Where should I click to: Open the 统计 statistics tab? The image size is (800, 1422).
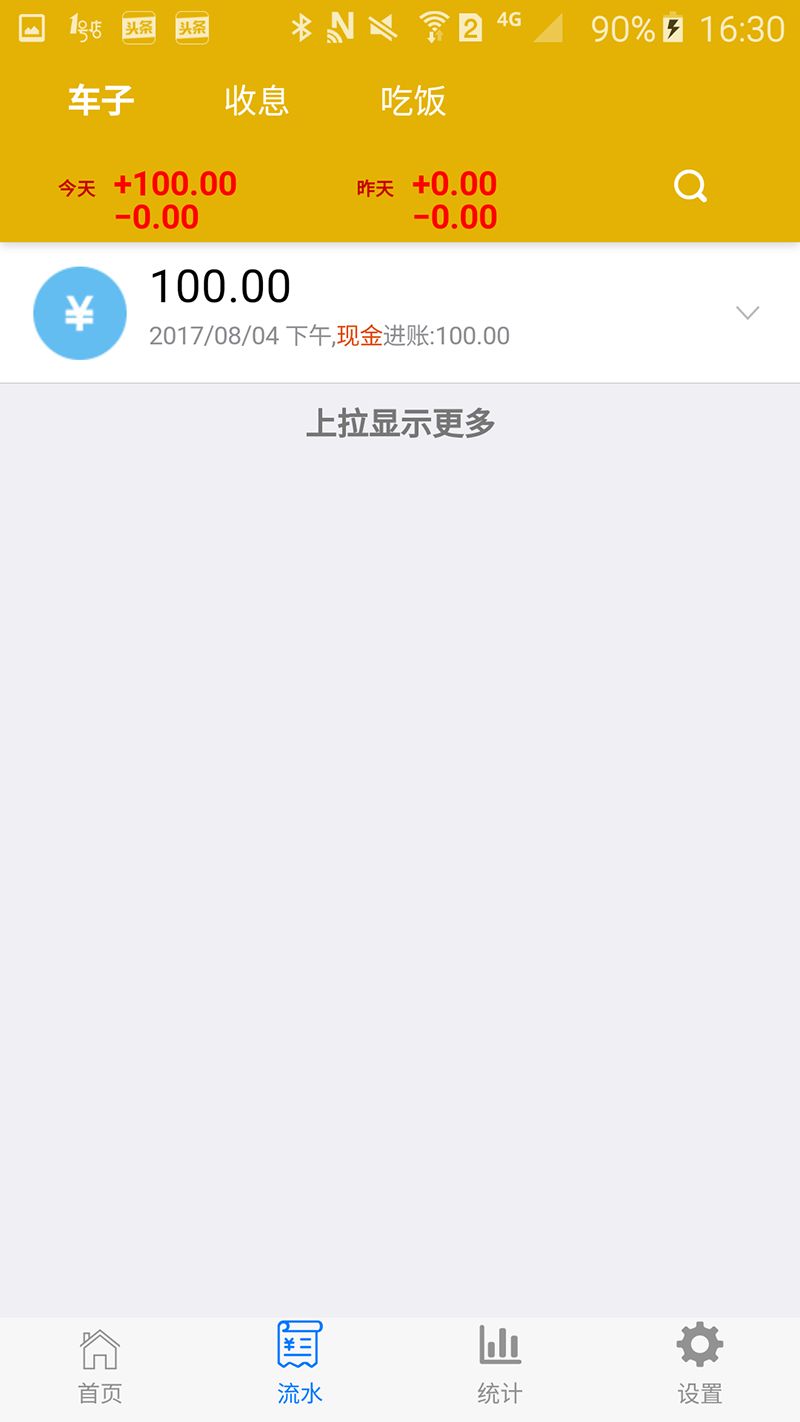coord(500,1366)
